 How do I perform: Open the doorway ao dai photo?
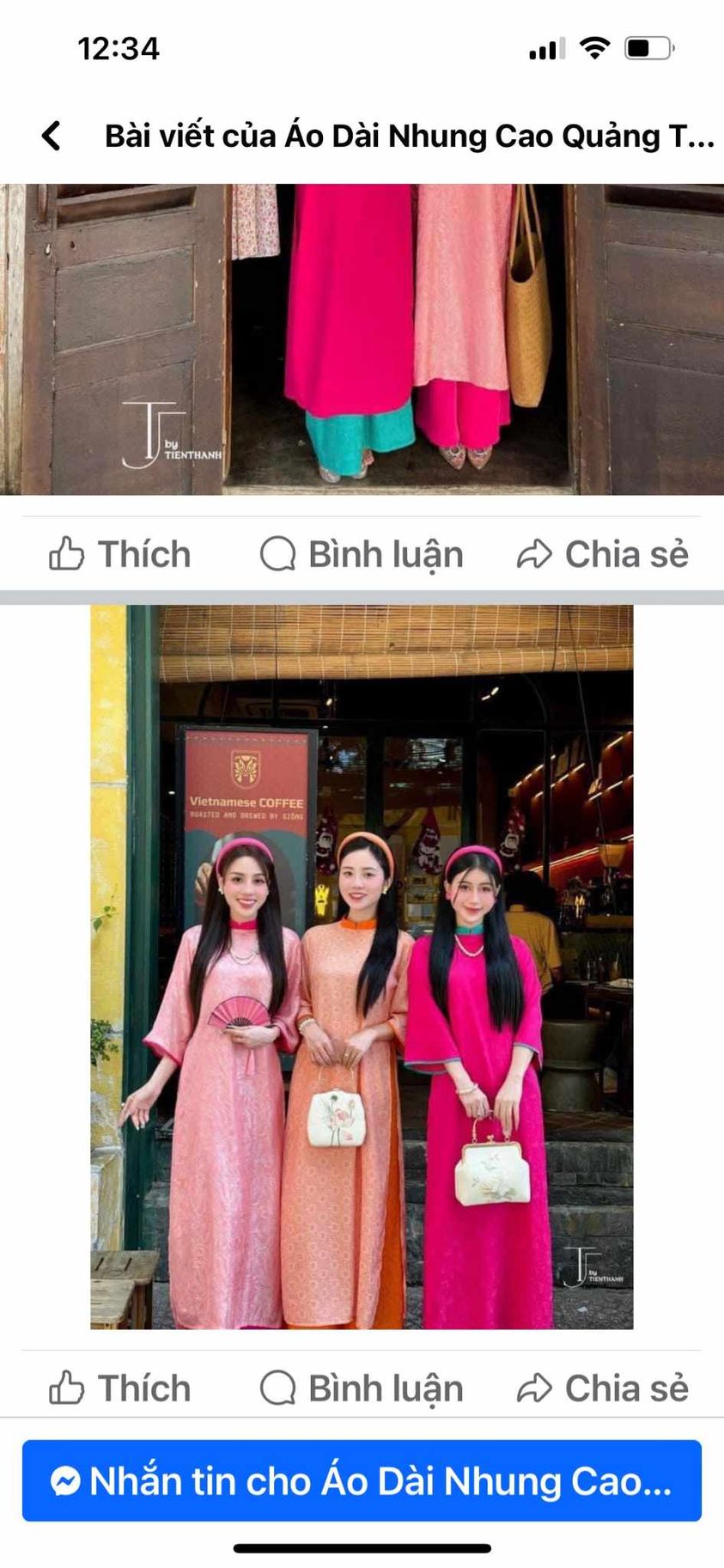pyautogui.click(x=362, y=339)
